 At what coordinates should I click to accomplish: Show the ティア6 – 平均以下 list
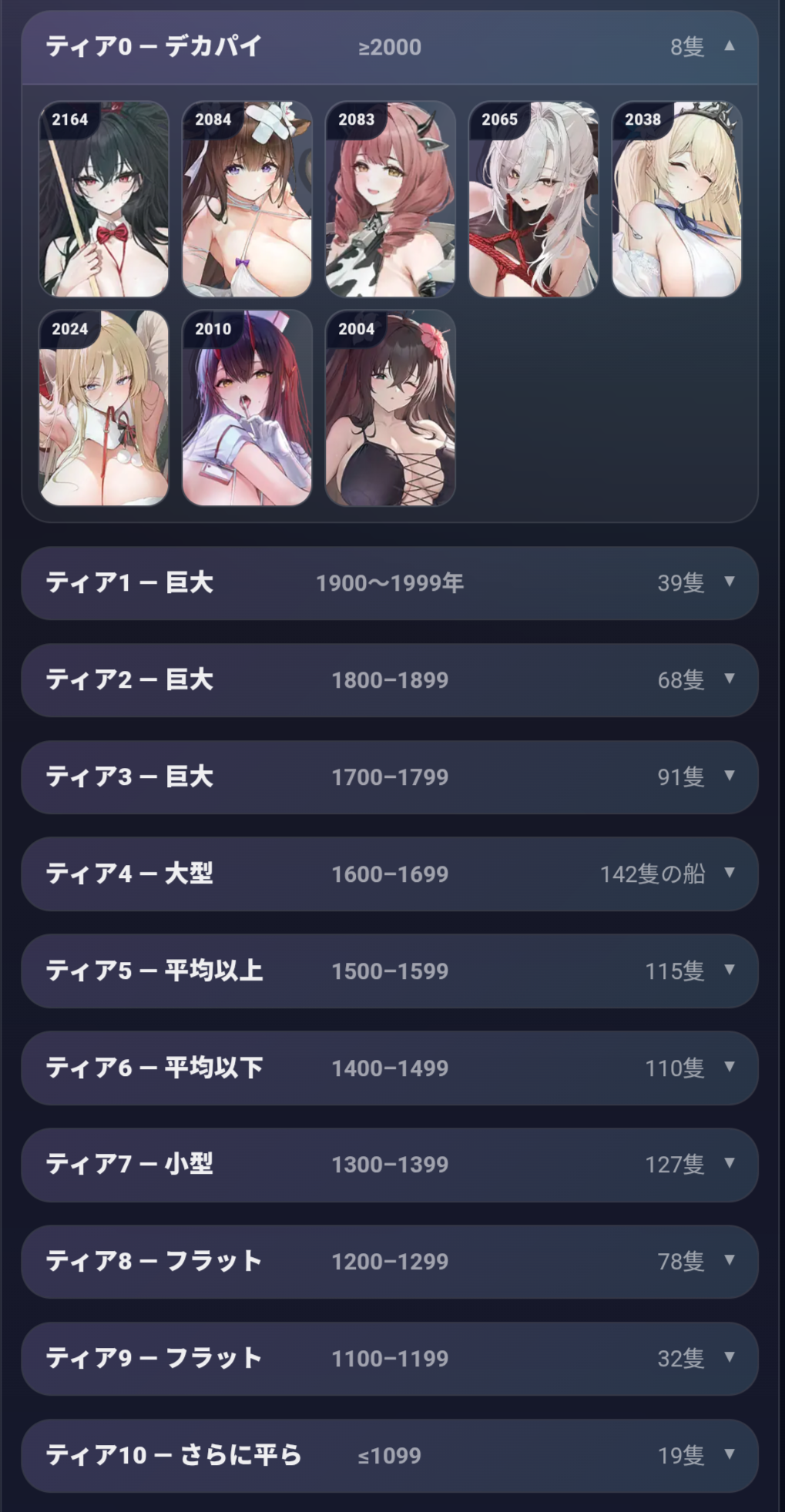click(x=389, y=1068)
